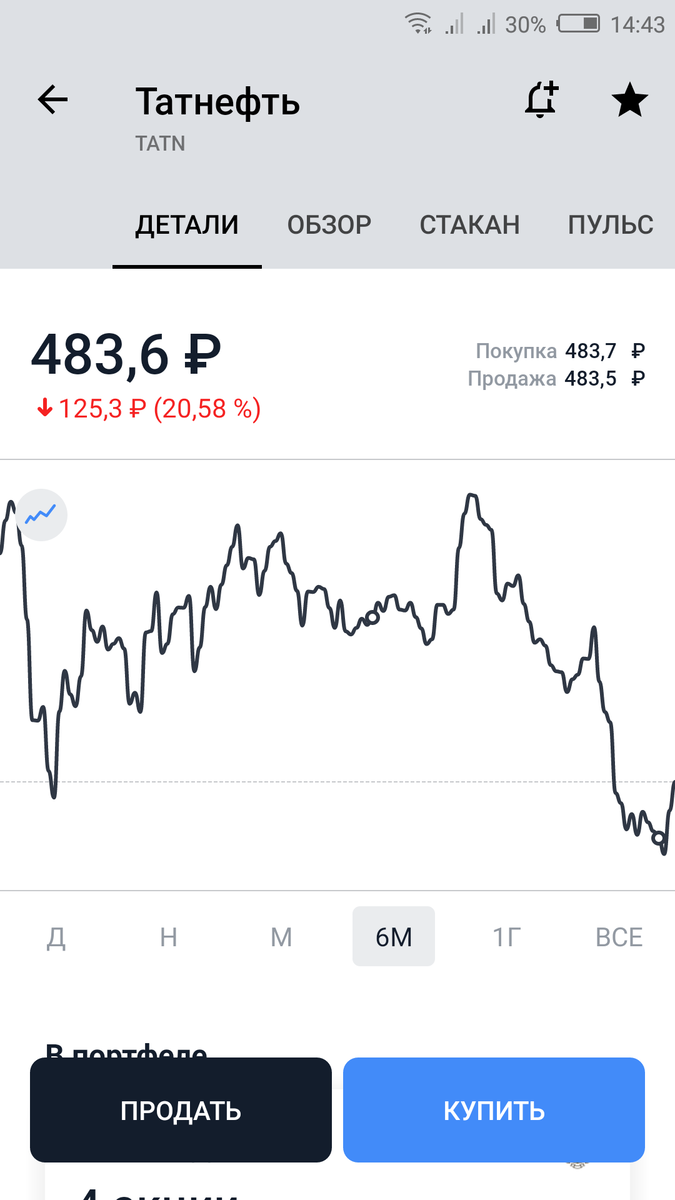Show the ВСЕ all-time chart period
The image size is (675, 1200).
click(619, 937)
